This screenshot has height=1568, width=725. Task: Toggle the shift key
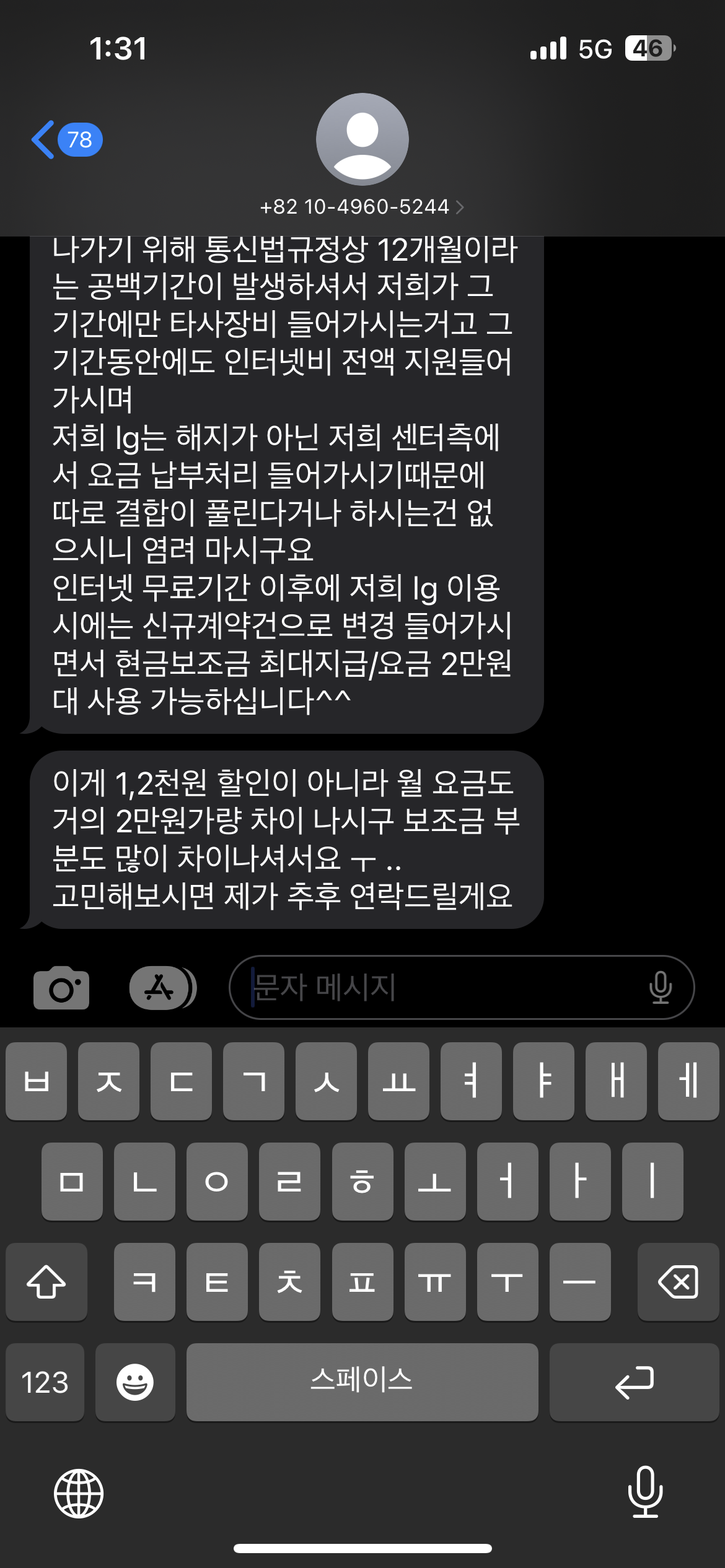(x=46, y=1282)
